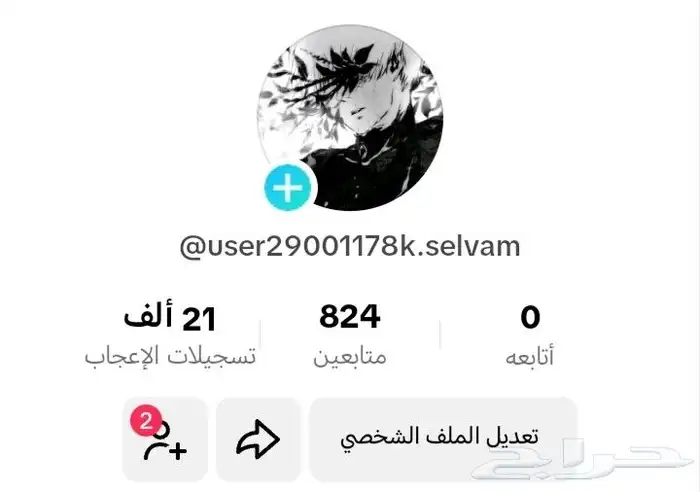The width and height of the screenshot is (700, 492).
Task: Tap the edit profile button
Action: coord(442,439)
